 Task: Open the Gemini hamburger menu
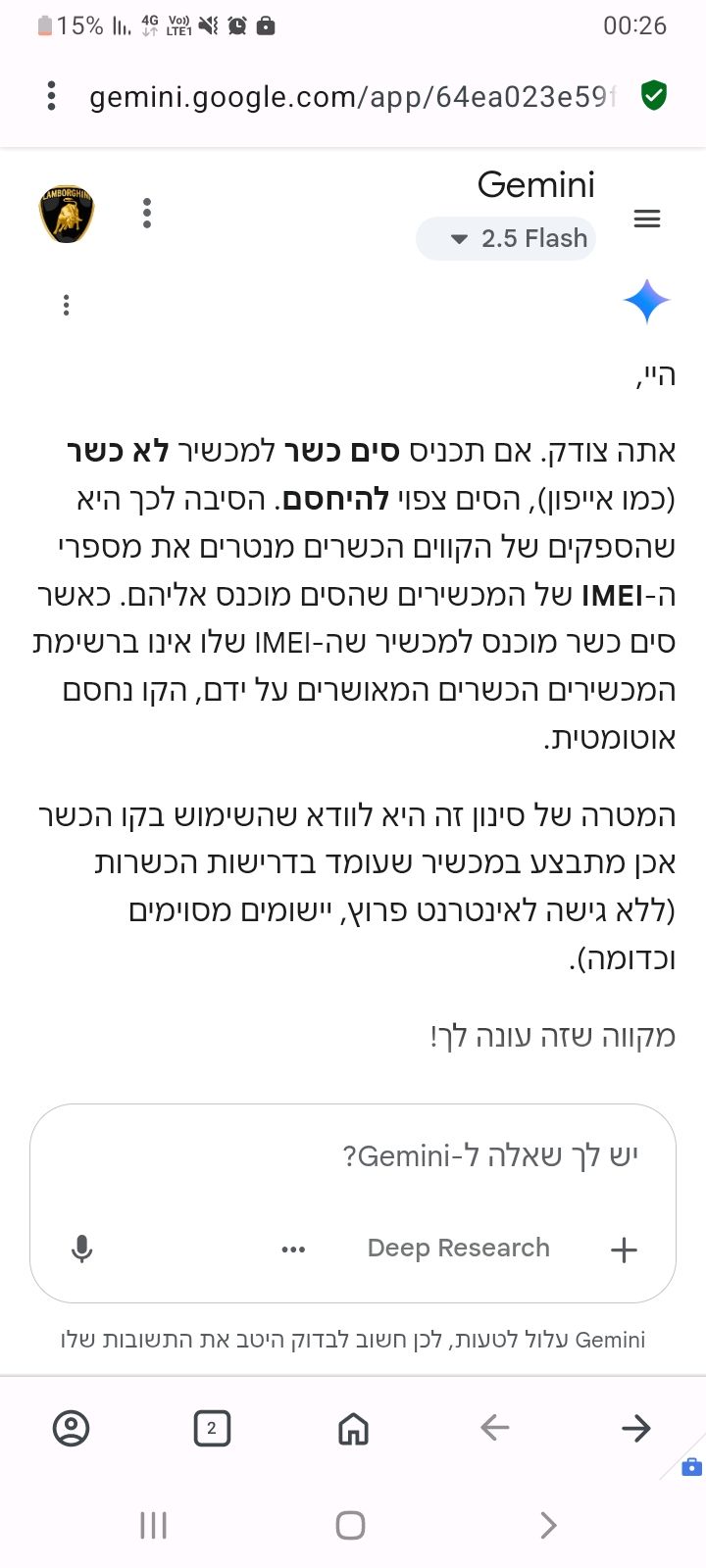click(647, 219)
